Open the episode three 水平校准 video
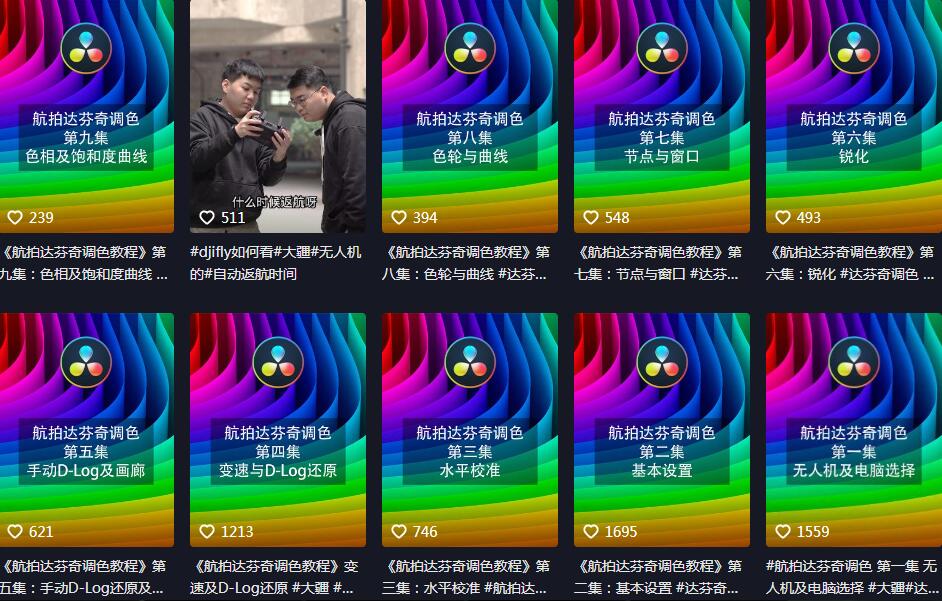 [x=469, y=430]
